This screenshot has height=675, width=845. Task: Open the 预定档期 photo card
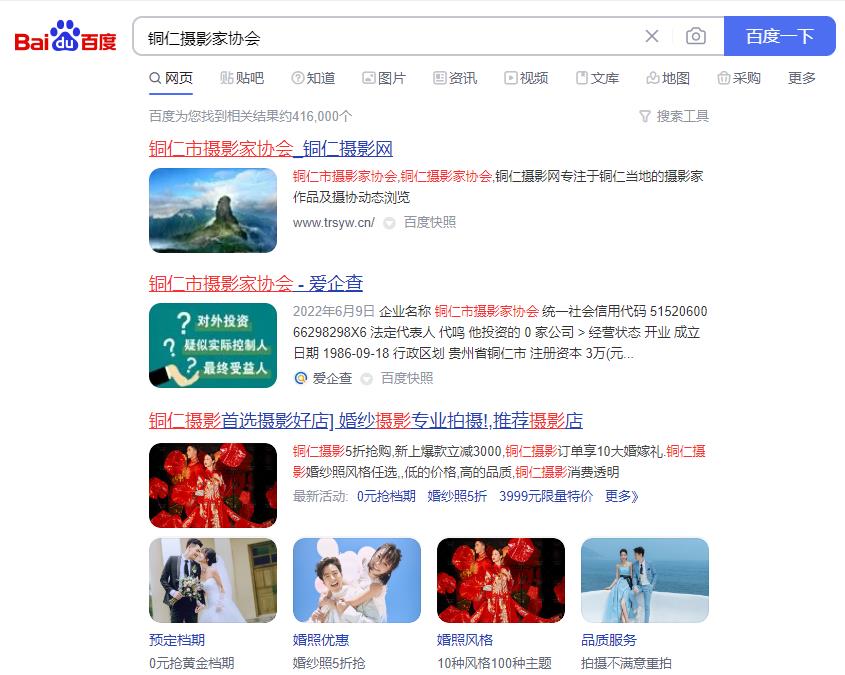213,581
